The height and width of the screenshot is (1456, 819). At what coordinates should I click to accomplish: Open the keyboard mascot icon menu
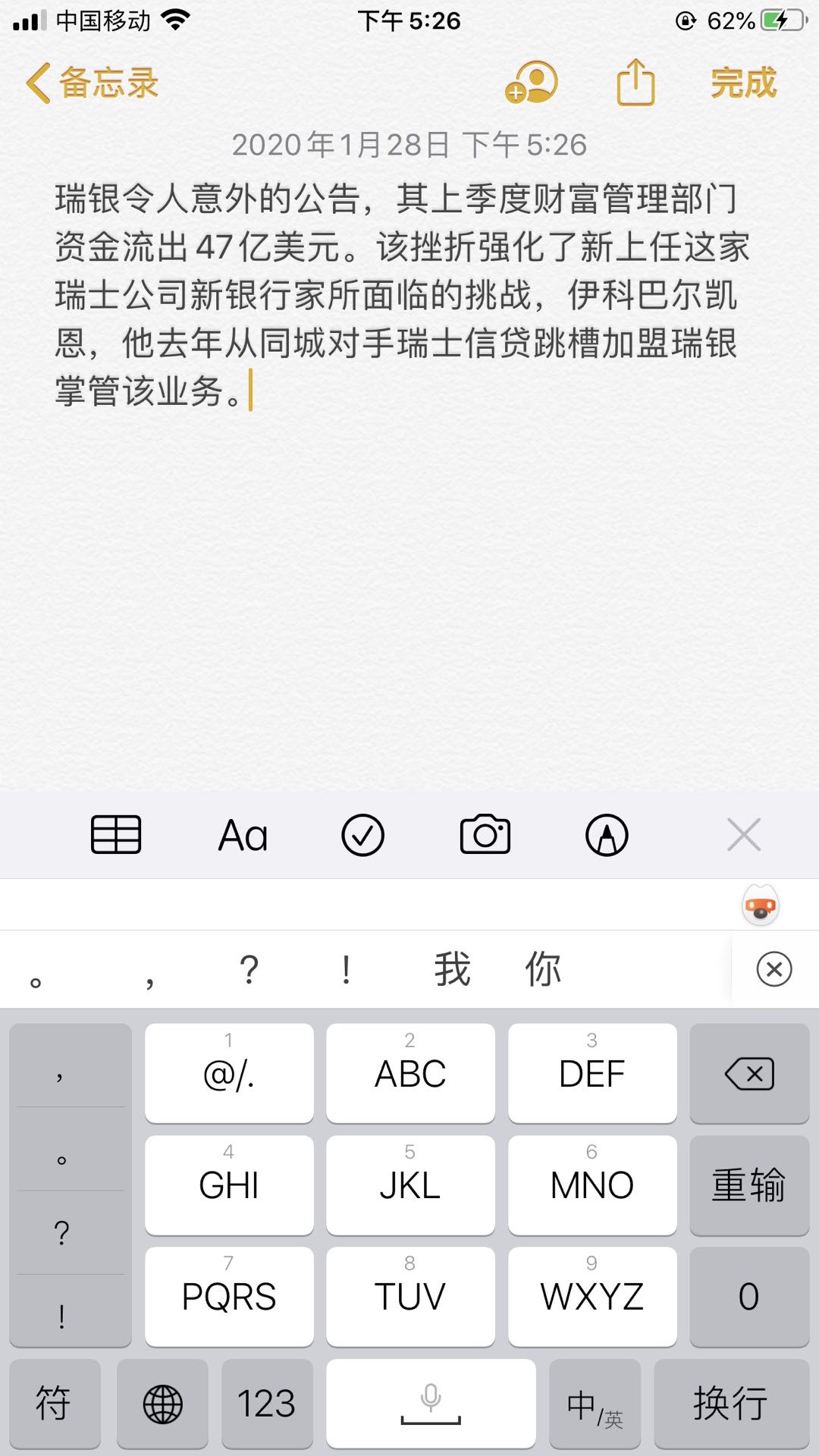(760, 905)
